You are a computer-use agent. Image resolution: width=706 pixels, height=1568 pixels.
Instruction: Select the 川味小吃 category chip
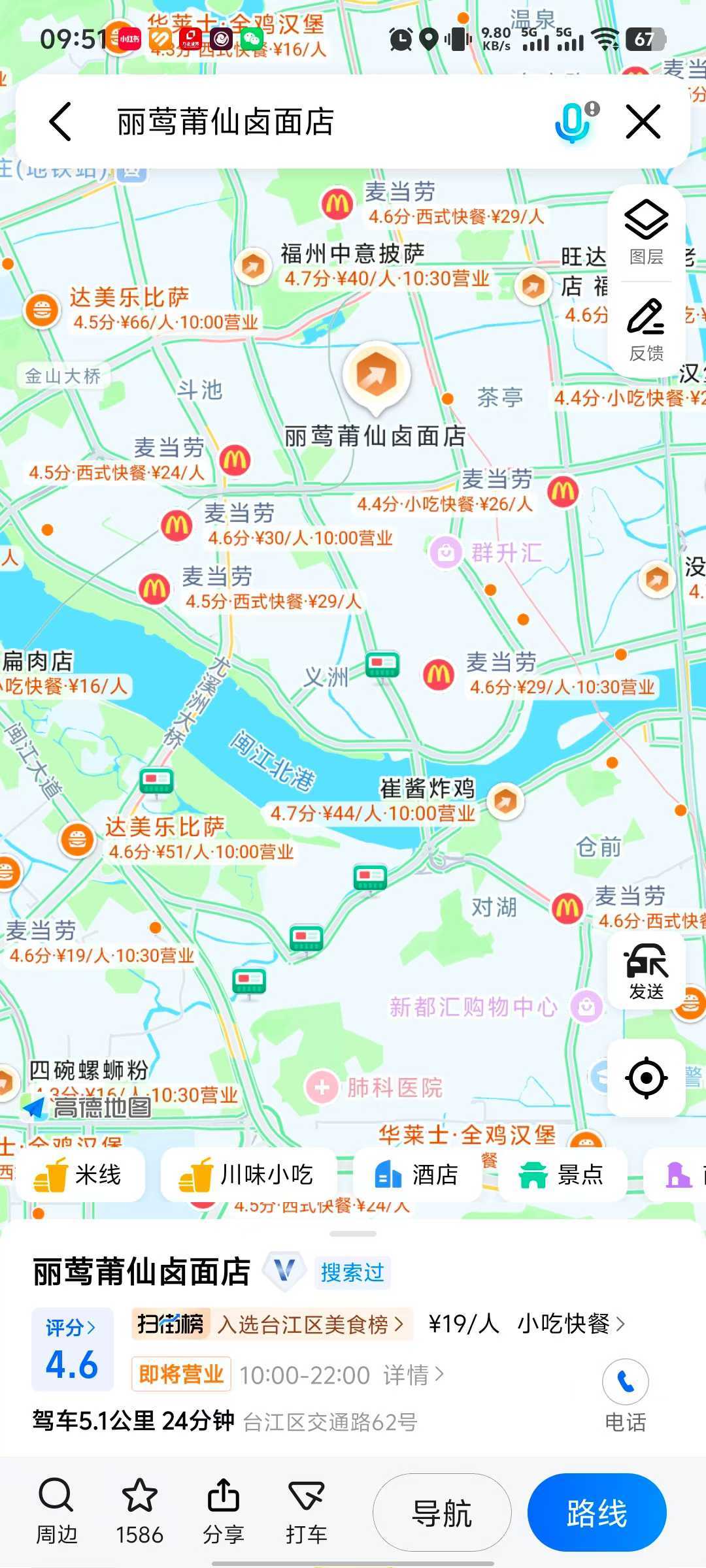tap(248, 1175)
